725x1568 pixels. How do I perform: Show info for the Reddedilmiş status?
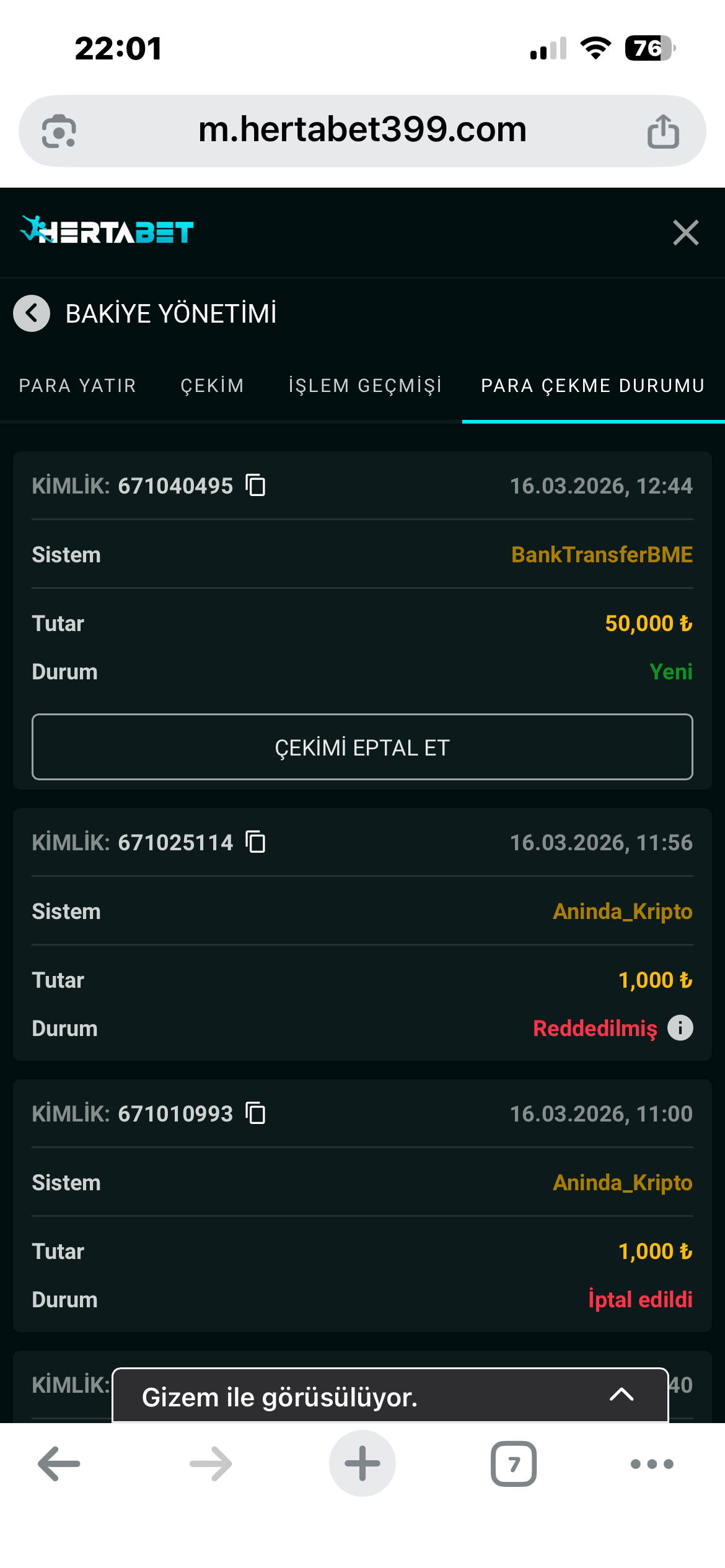(680, 1028)
